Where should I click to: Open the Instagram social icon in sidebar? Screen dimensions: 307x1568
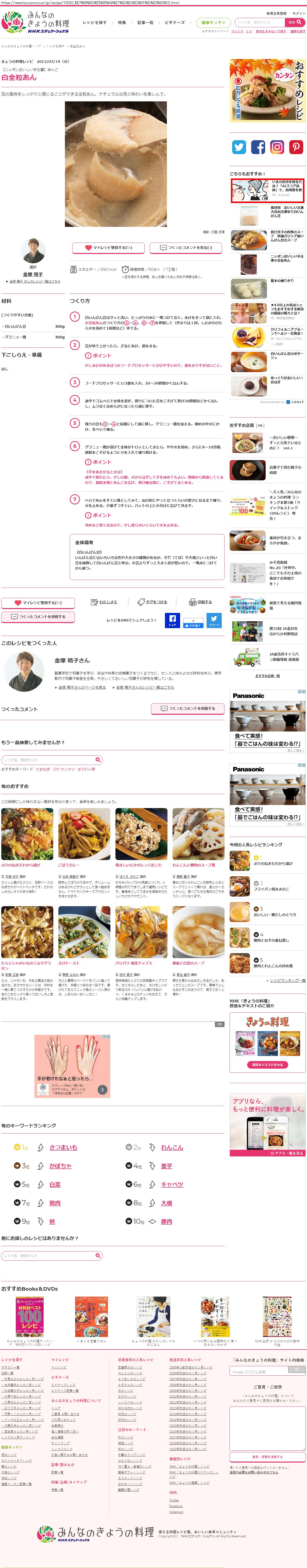click(x=277, y=147)
